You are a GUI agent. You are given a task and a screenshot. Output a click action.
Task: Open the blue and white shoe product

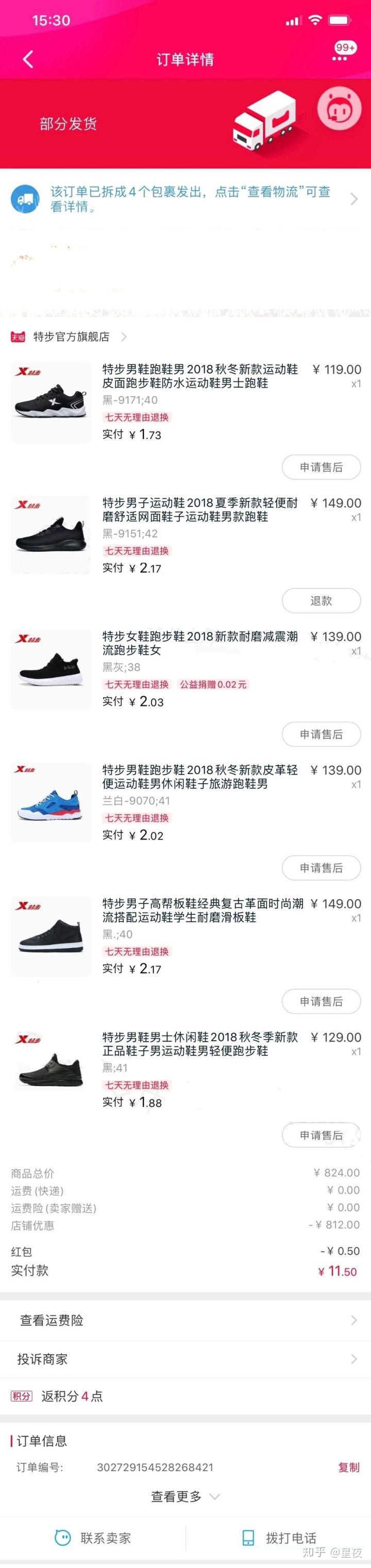[51, 802]
